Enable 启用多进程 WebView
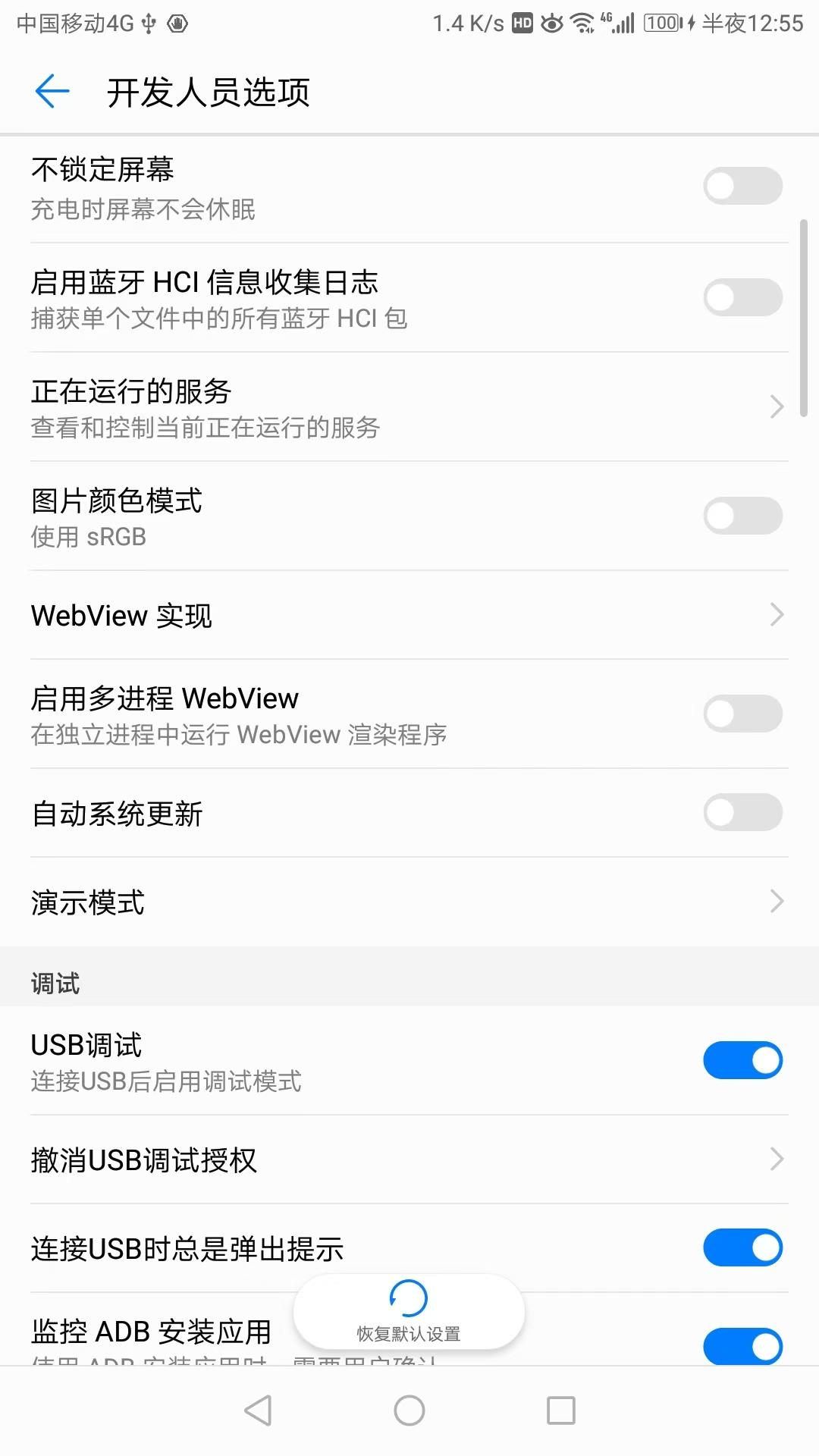This screenshot has height=1456, width=819. click(743, 714)
